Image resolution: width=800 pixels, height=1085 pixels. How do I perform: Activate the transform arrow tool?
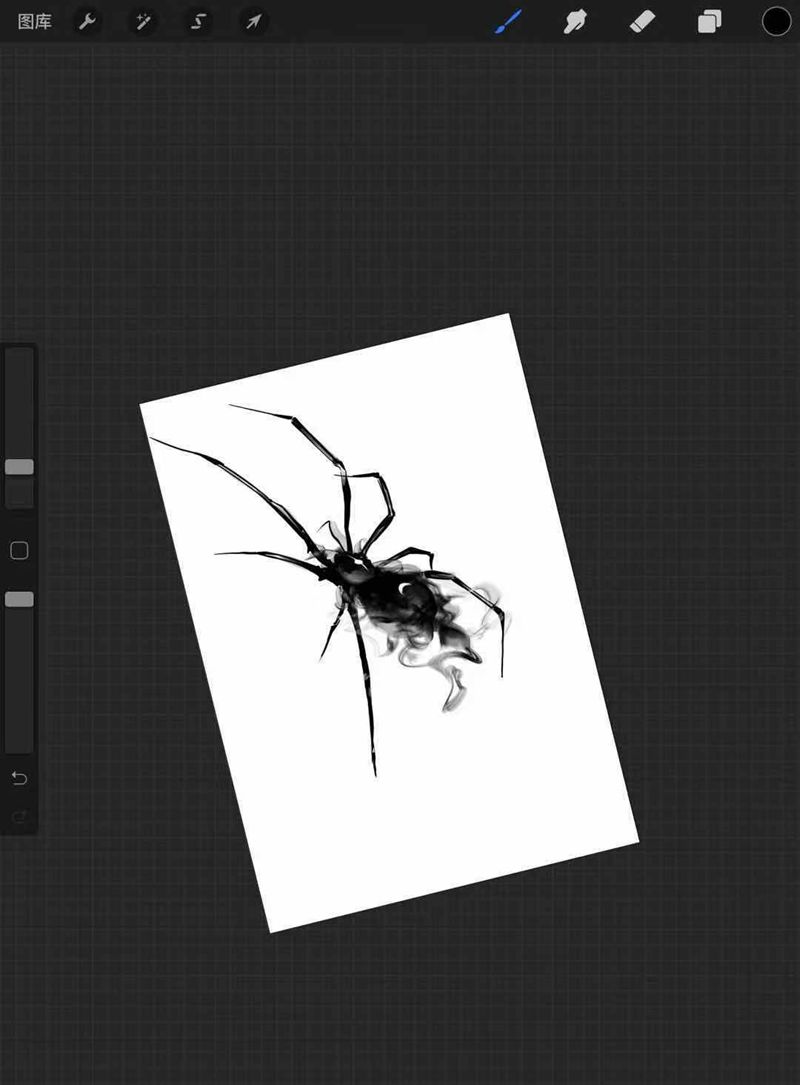point(253,22)
